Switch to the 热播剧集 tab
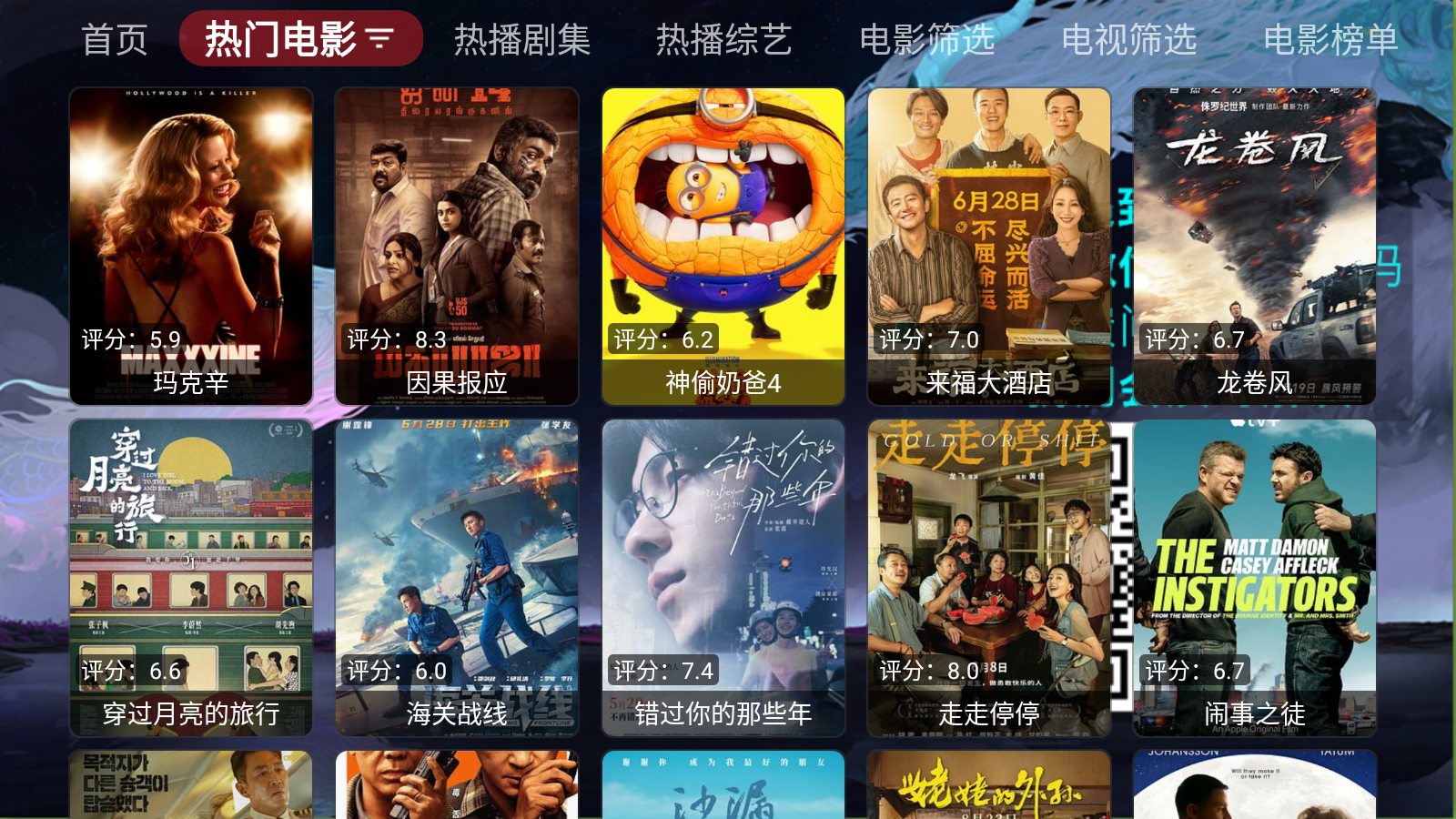The height and width of the screenshot is (819, 1456). 522,40
